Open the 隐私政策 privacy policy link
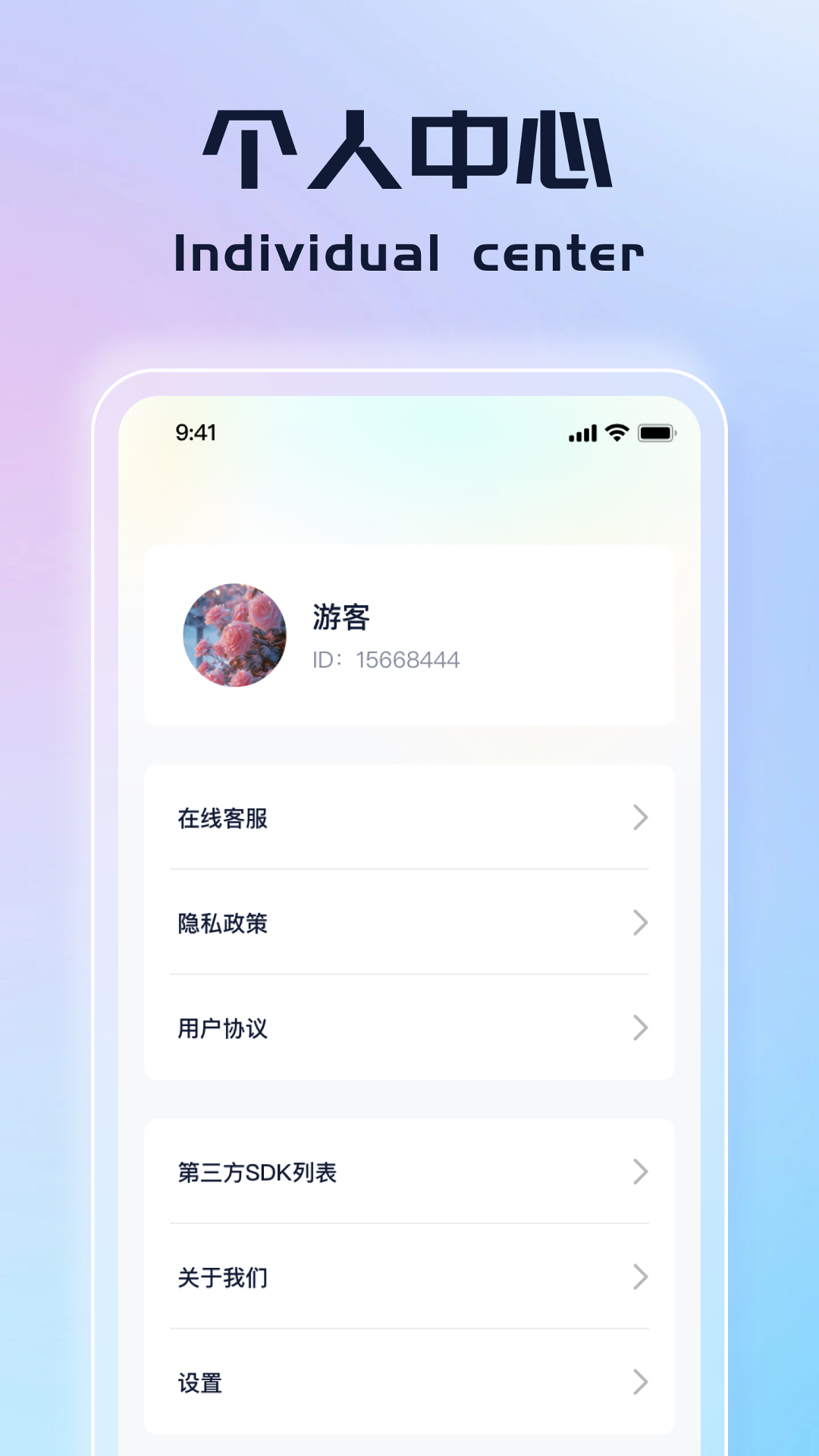The height and width of the screenshot is (1456, 819). click(x=220, y=923)
